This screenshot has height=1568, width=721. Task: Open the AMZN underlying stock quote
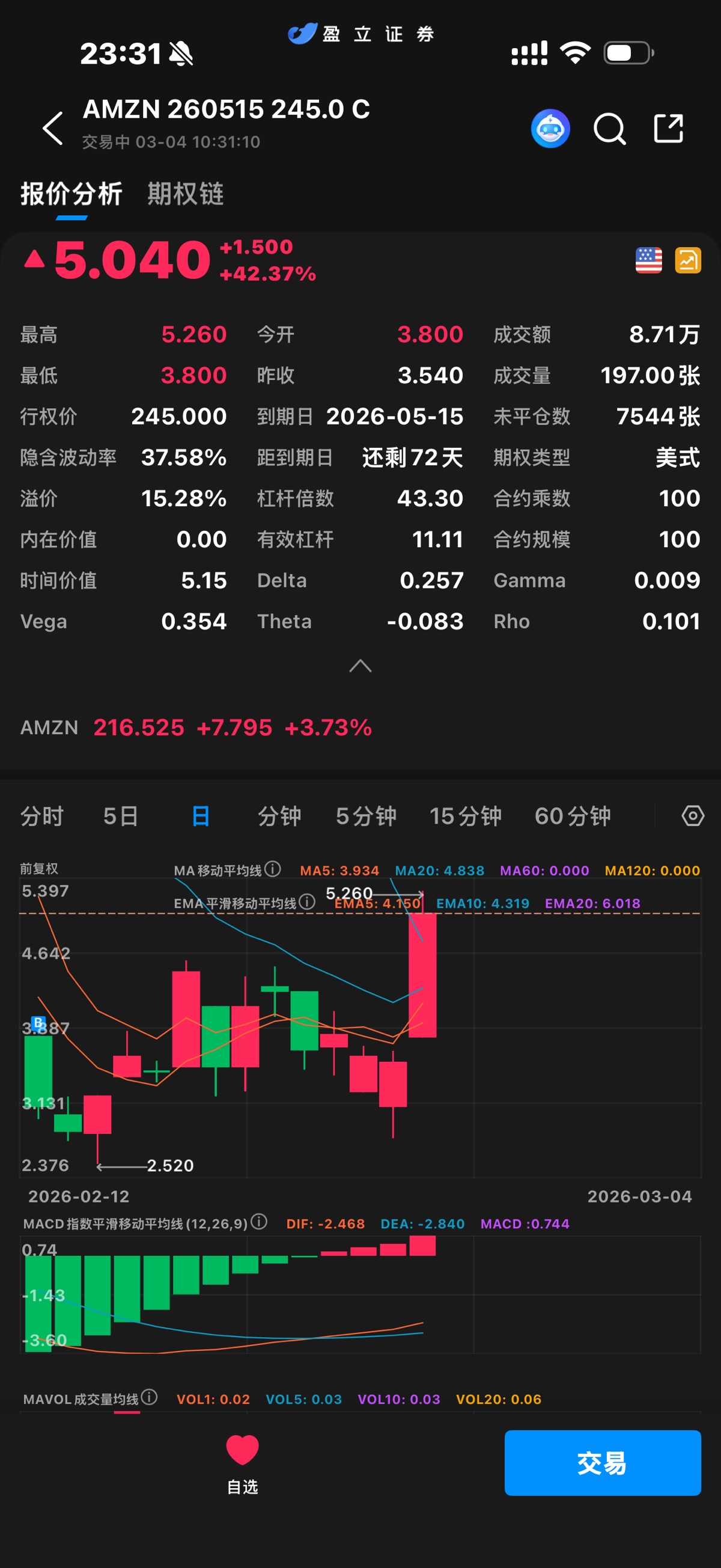196,727
